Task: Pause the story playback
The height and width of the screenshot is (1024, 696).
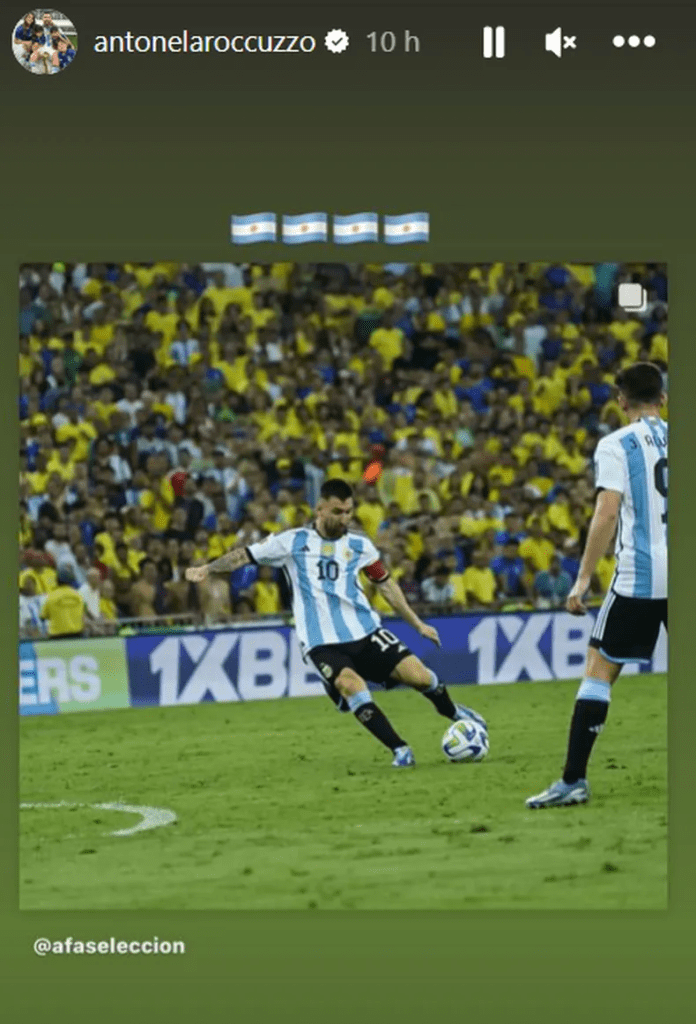Action: [x=493, y=42]
